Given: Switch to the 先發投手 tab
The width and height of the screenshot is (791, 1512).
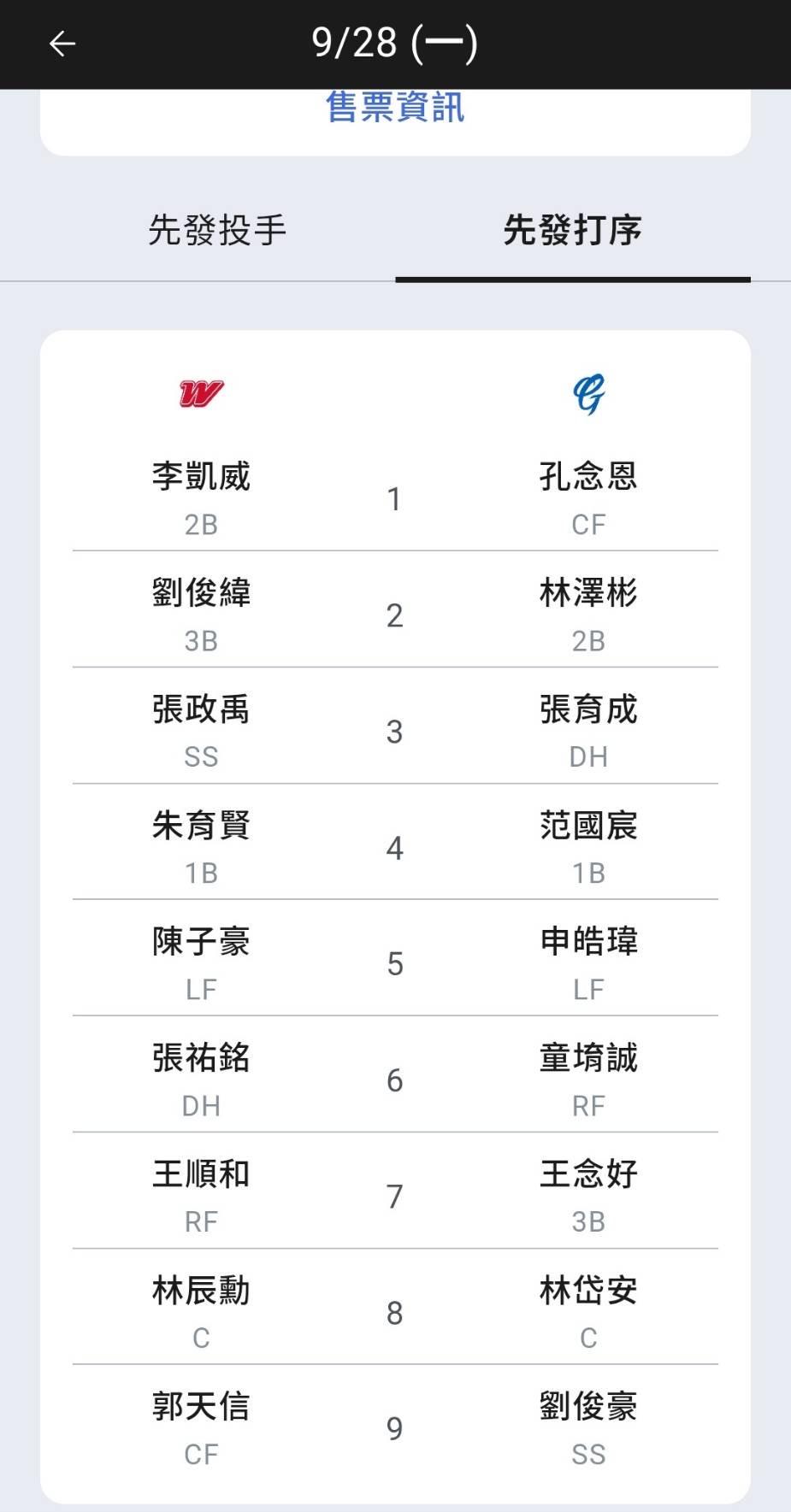Looking at the screenshot, I should 217,230.
